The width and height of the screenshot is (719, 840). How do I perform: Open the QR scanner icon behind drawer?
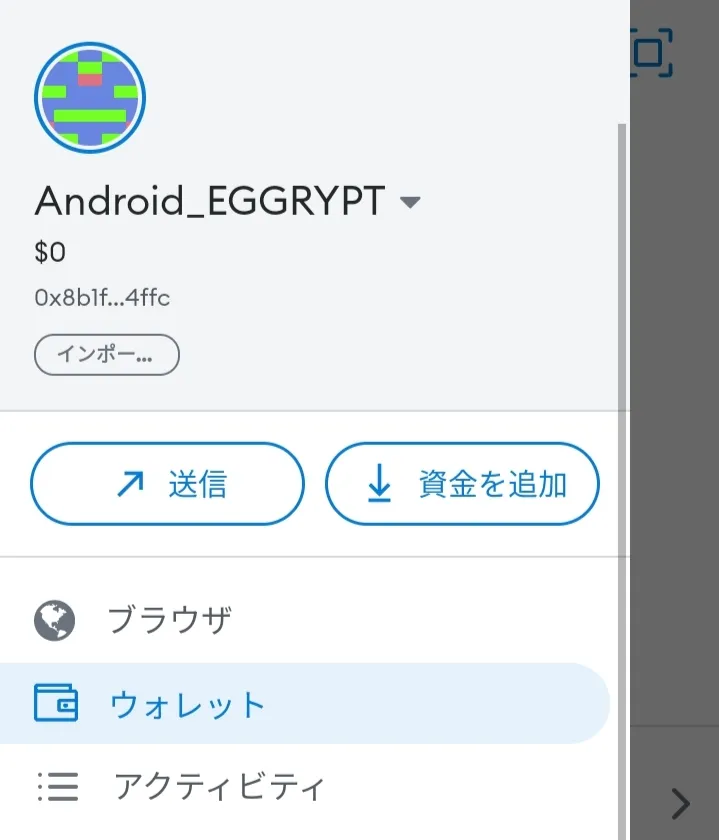tap(652, 52)
